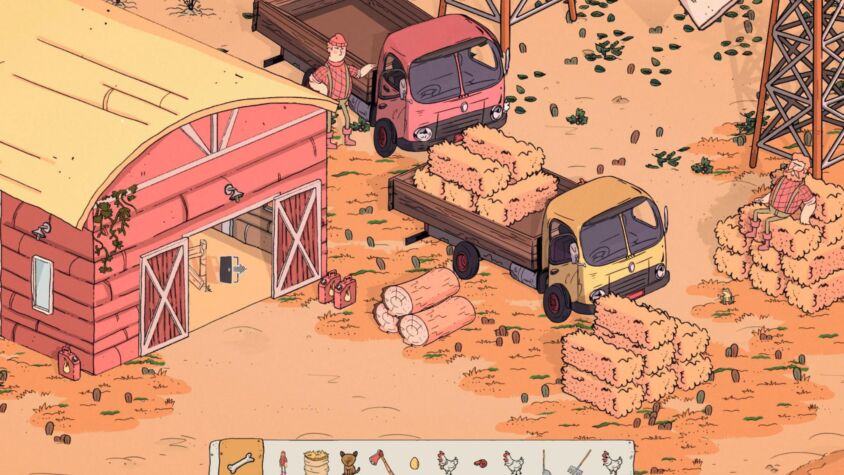
Task: Select the axe item in the tray
Action: (x=381, y=462)
